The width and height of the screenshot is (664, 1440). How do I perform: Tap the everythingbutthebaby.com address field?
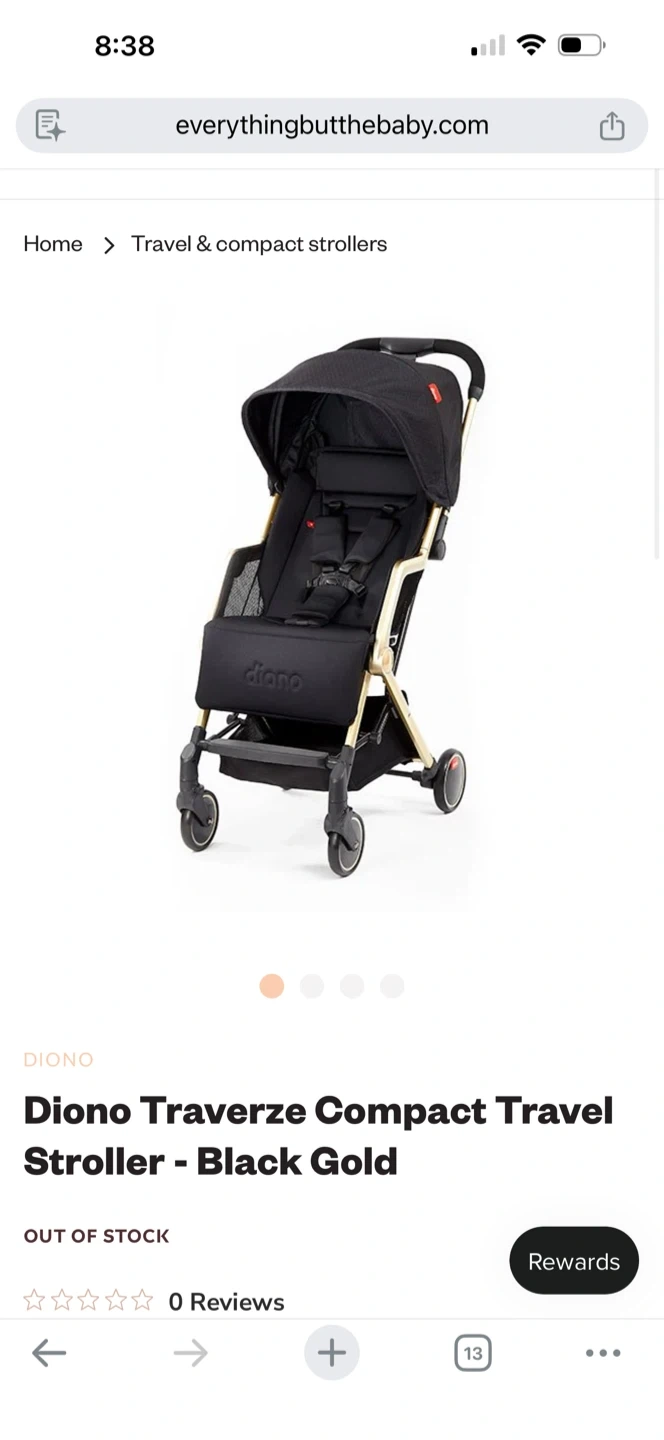(331, 126)
